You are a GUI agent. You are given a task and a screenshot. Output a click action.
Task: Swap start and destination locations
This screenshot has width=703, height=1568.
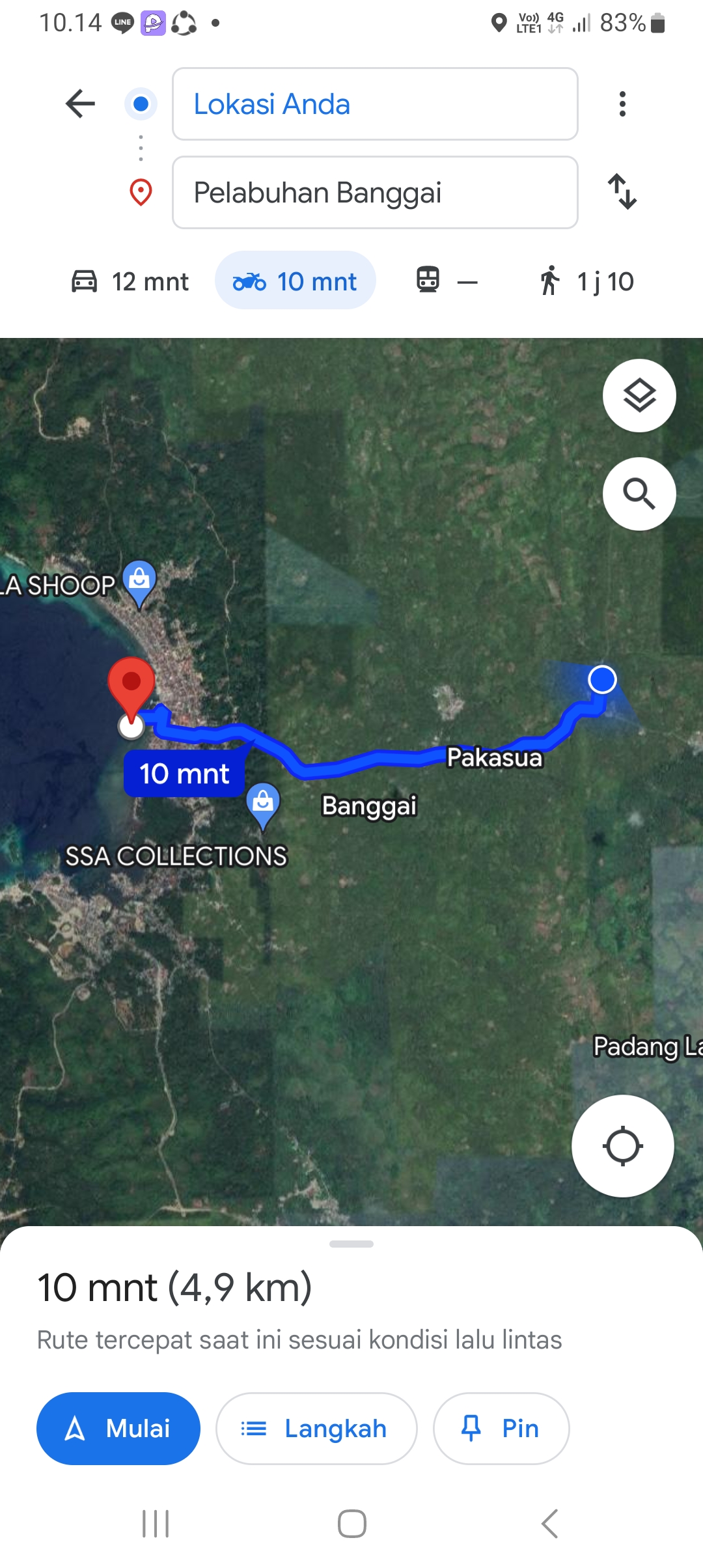coord(622,191)
